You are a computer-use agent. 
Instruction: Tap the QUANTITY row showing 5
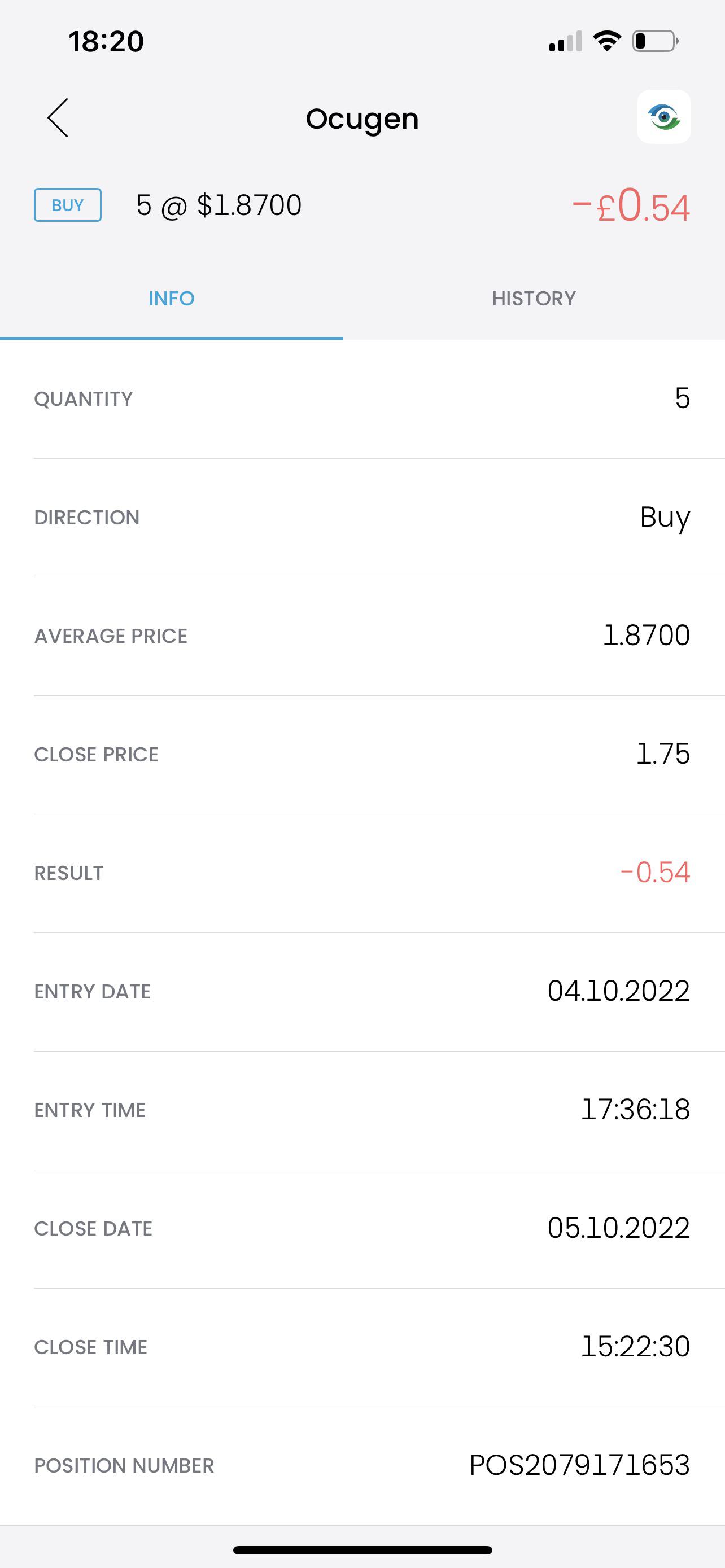(362, 398)
